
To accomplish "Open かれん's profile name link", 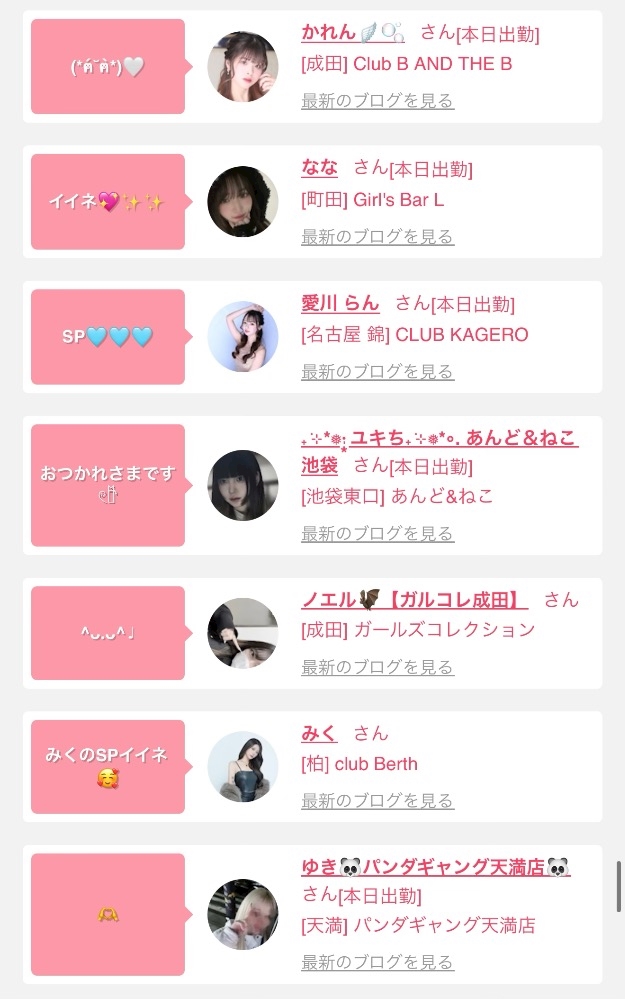I will click(x=353, y=33).
